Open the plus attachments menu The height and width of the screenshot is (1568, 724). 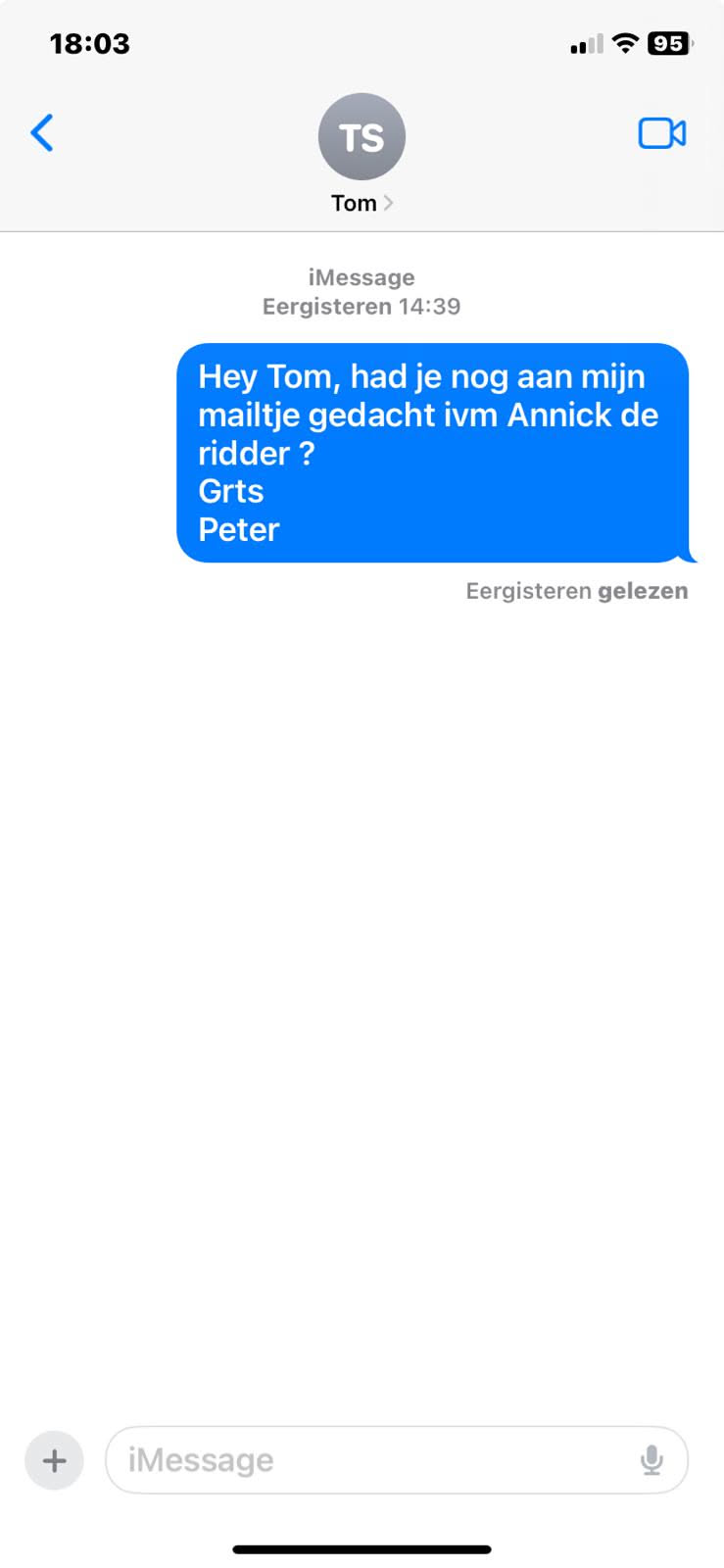point(55,1460)
